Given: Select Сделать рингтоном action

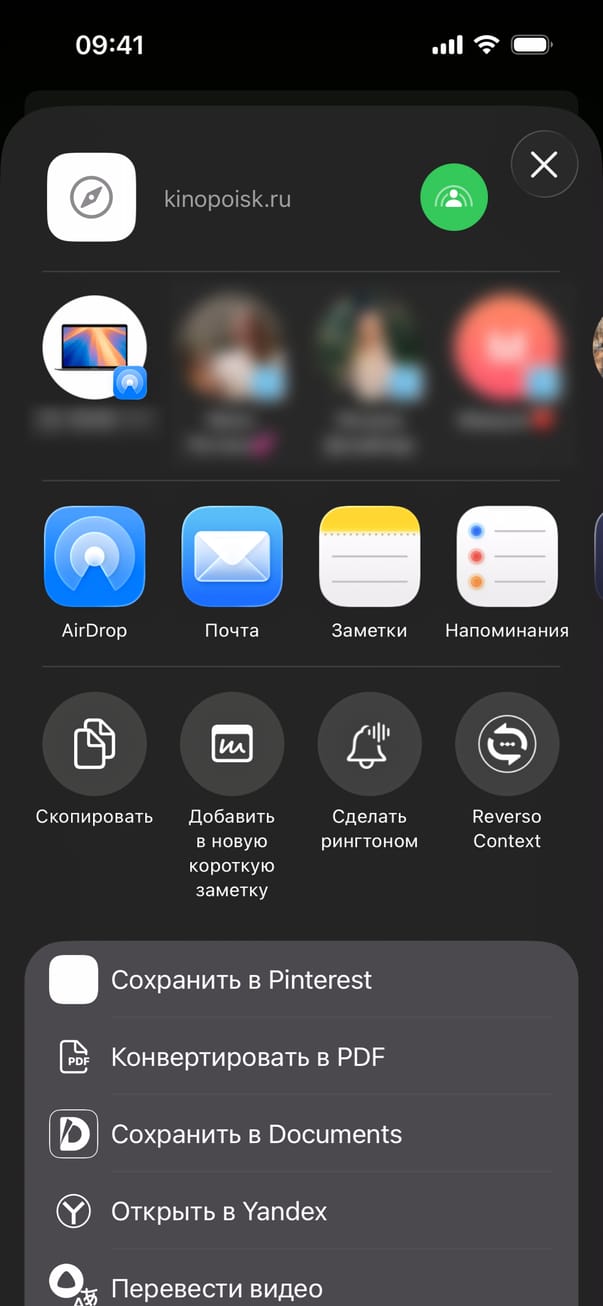Looking at the screenshot, I should click(x=369, y=744).
